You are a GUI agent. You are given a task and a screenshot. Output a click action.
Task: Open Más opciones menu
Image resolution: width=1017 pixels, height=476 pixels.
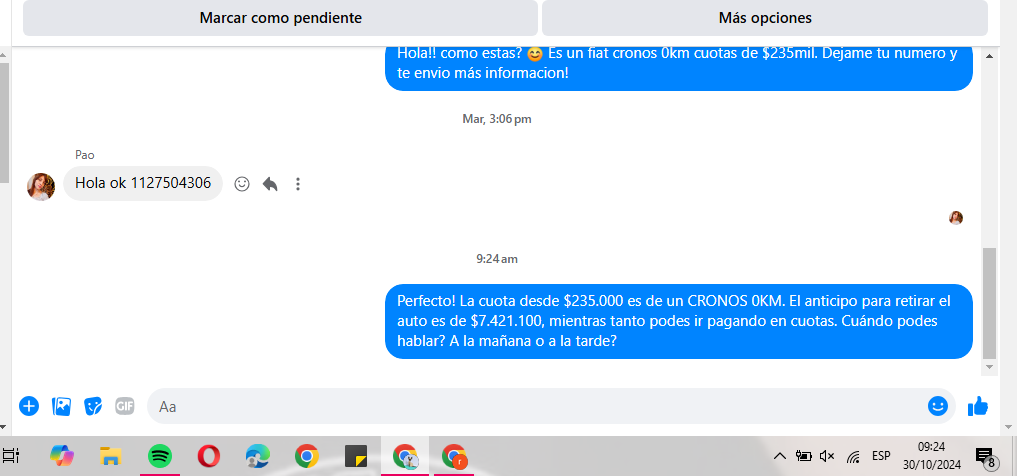pos(765,18)
